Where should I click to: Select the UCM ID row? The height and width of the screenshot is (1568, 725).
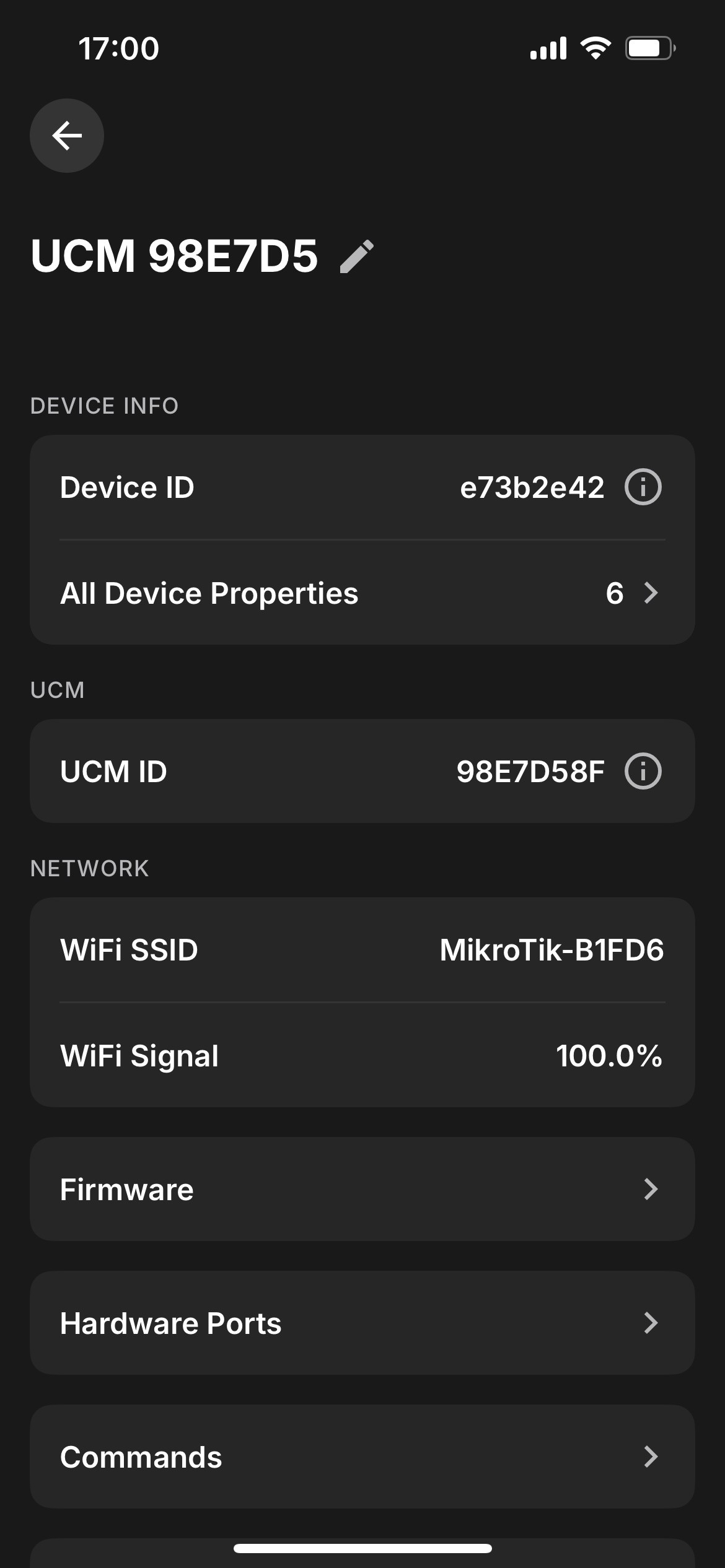(362, 770)
